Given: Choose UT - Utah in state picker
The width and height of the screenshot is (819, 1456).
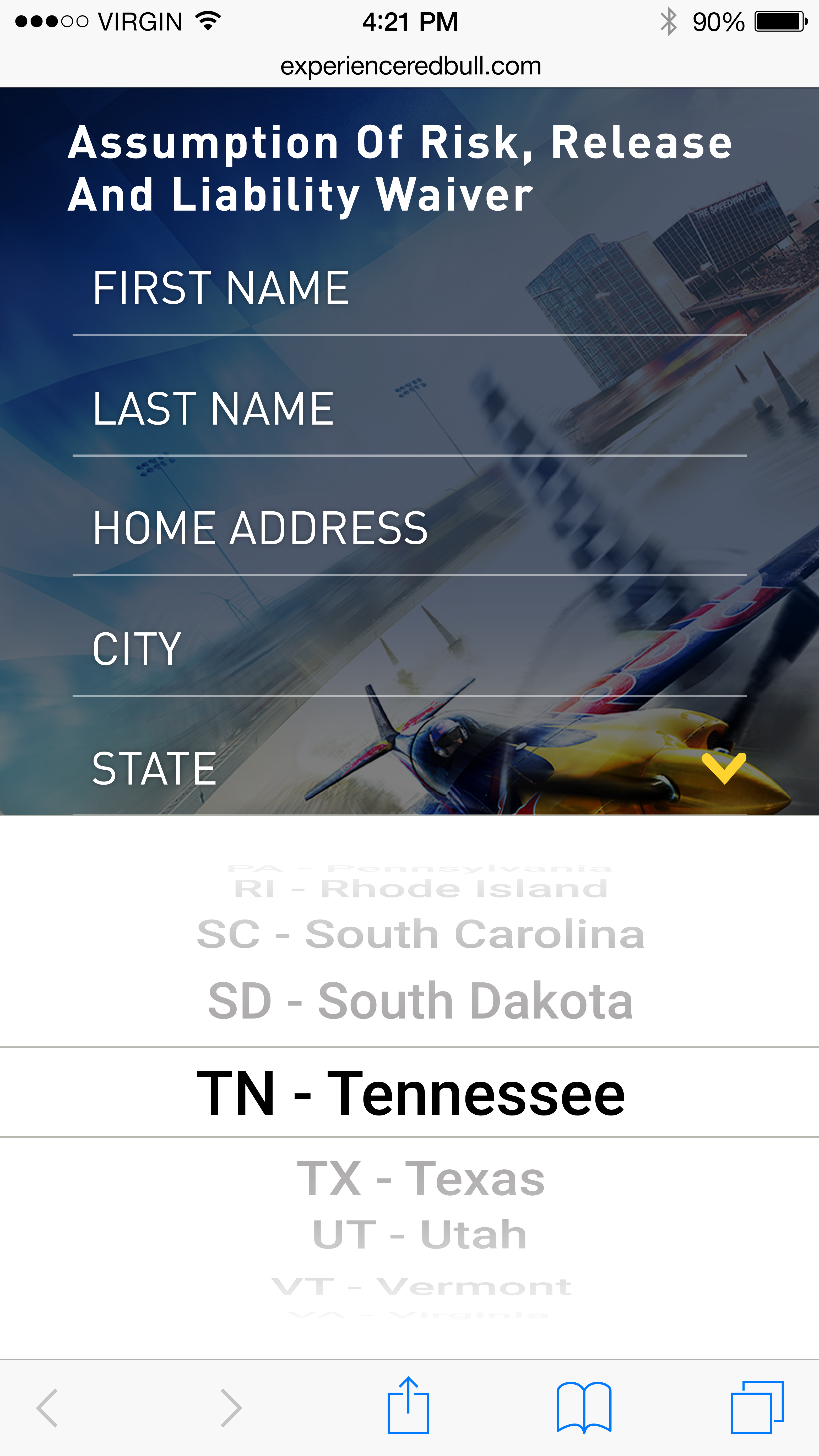Looking at the screenshot, I should click(x=420, y=1234).
